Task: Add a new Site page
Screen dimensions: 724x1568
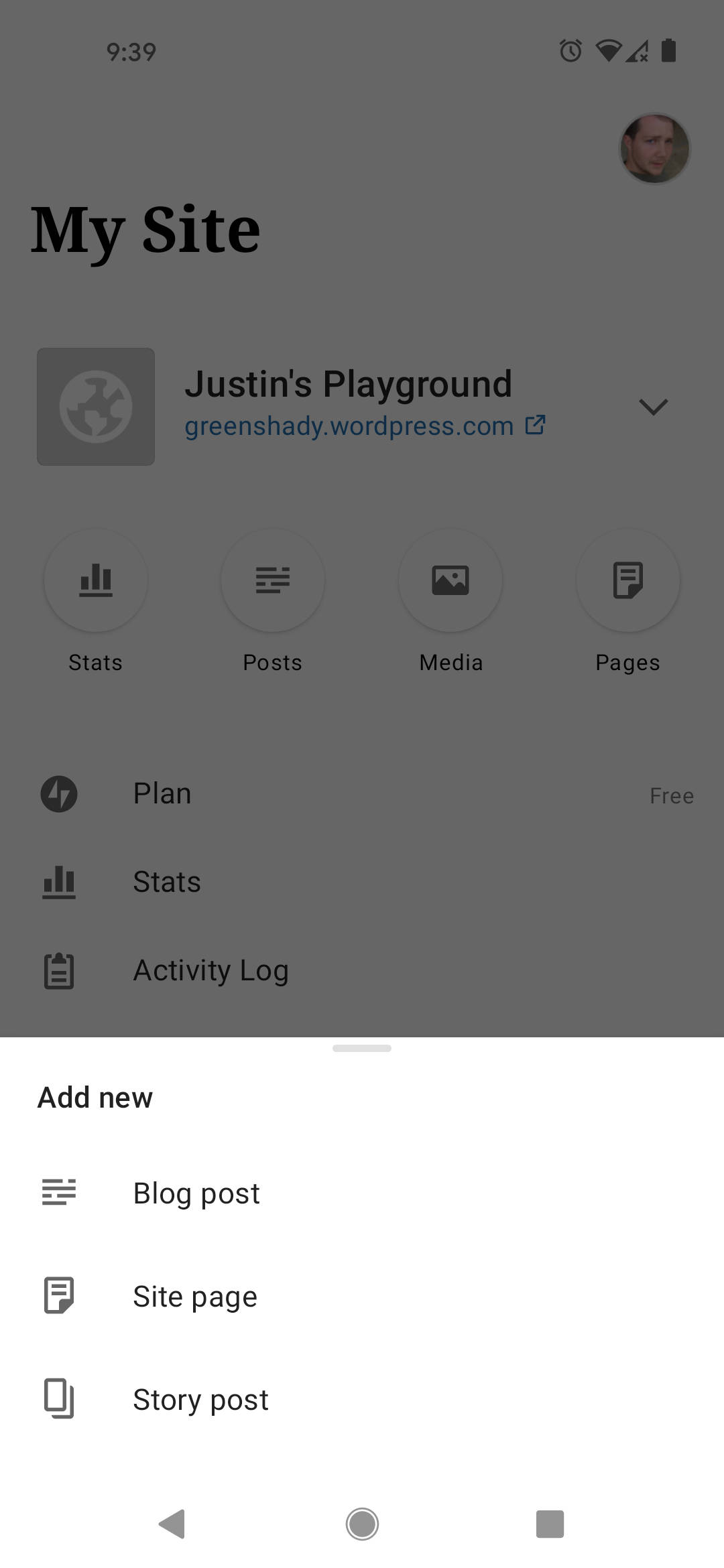Action: [194, 1297]
